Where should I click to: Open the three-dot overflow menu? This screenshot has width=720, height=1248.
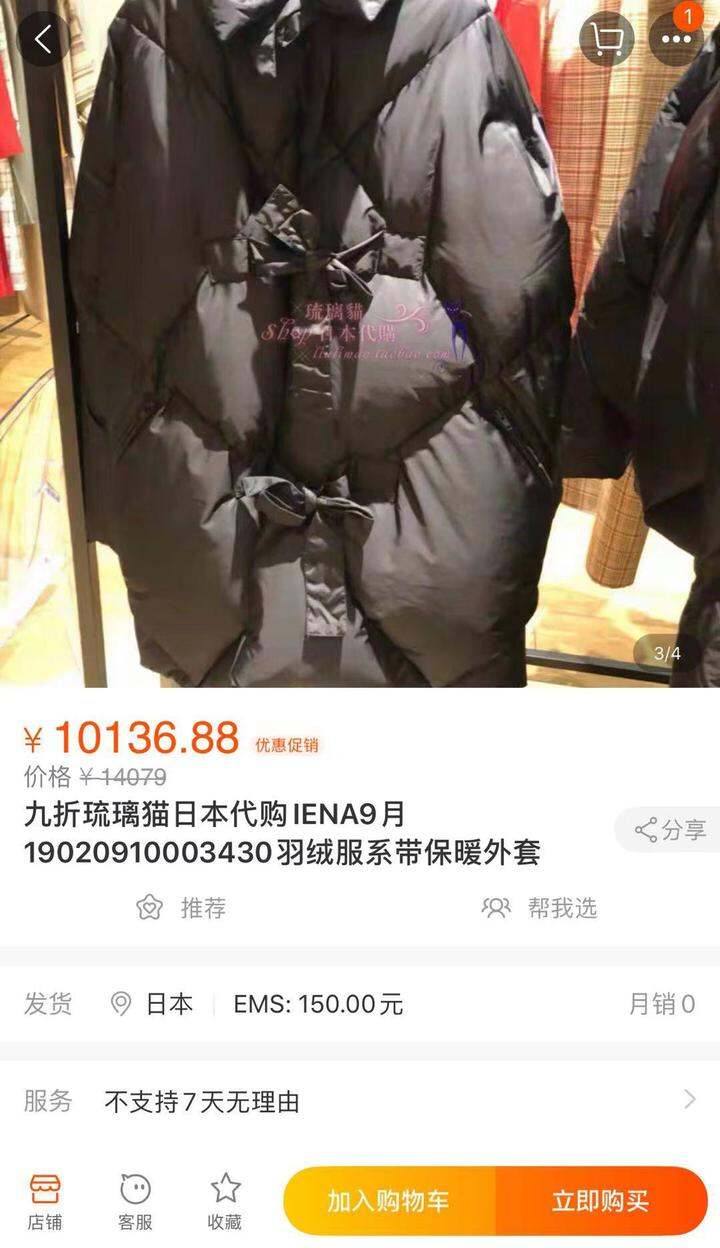(x=676, y=40)
